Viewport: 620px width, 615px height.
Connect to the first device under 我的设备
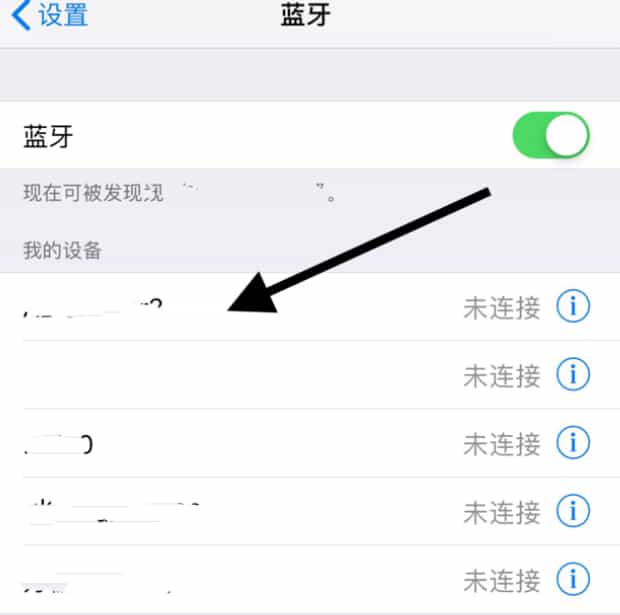(x=250, y=307)
